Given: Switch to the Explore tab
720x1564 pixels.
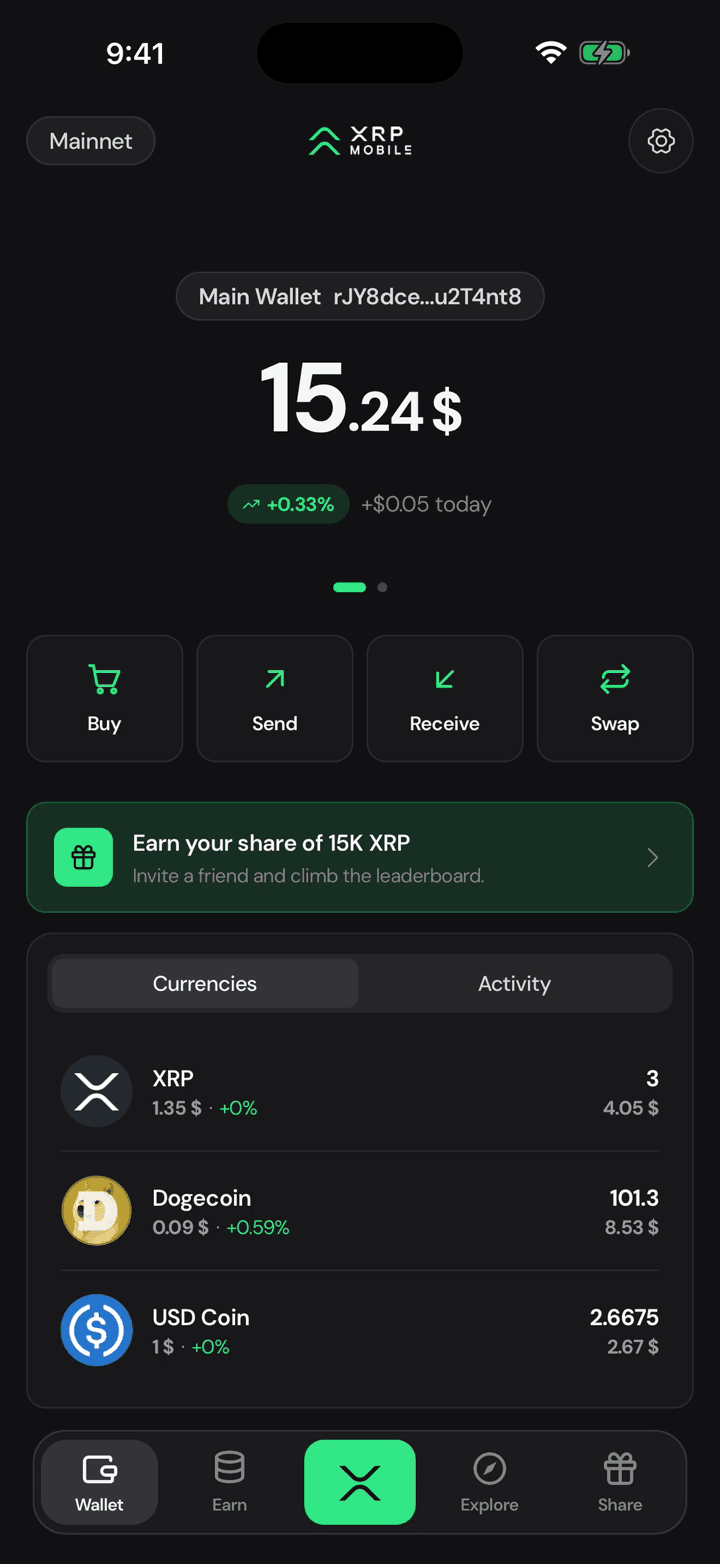Looking at the screenshot, I should pyautogui.click(x=490, y=1482).
